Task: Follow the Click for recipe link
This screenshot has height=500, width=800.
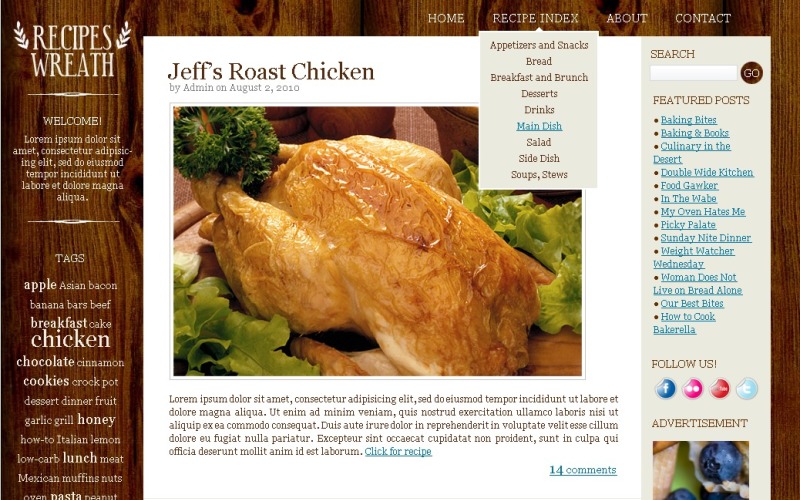Action: point(398,452)
